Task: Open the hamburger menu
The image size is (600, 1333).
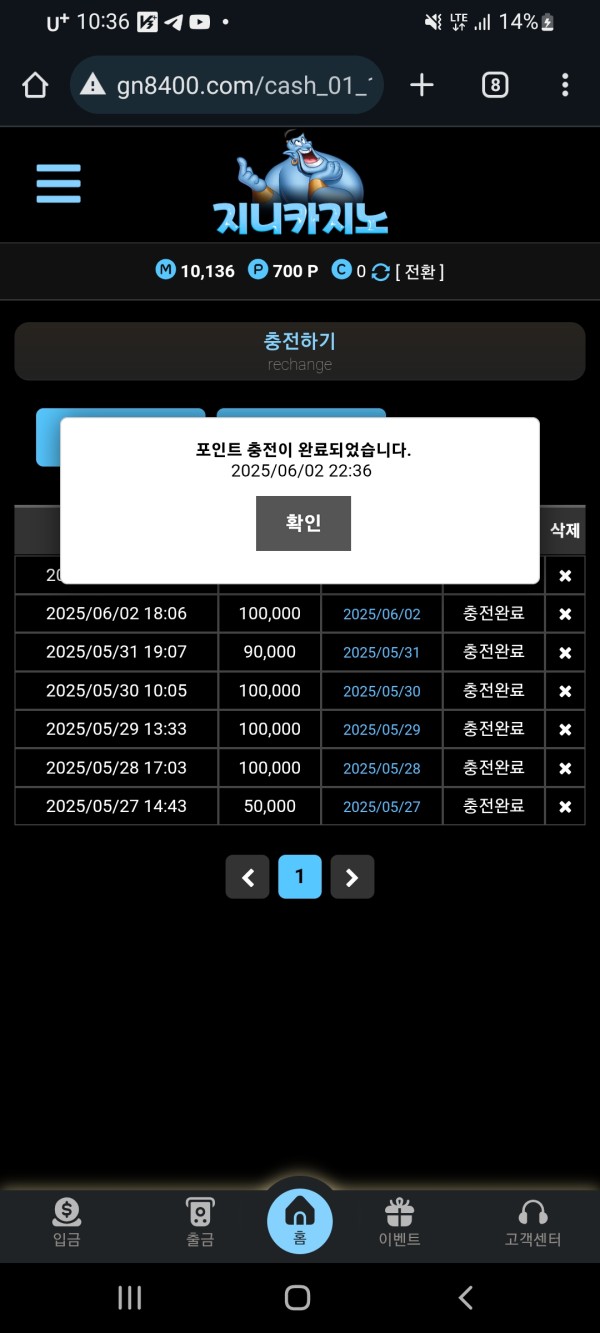Action: pyautogui.click(x=58, y=184)
